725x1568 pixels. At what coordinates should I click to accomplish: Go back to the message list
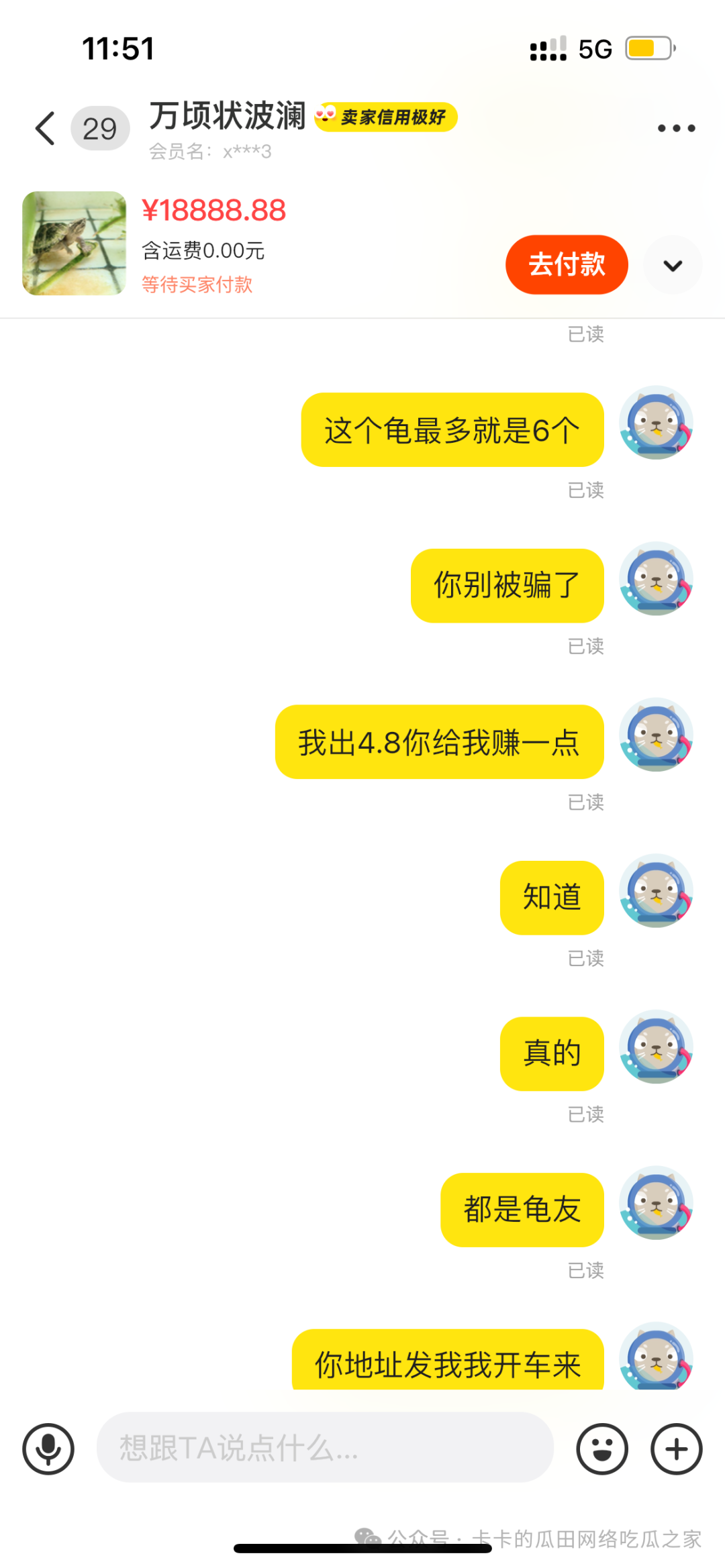(45, 128)
